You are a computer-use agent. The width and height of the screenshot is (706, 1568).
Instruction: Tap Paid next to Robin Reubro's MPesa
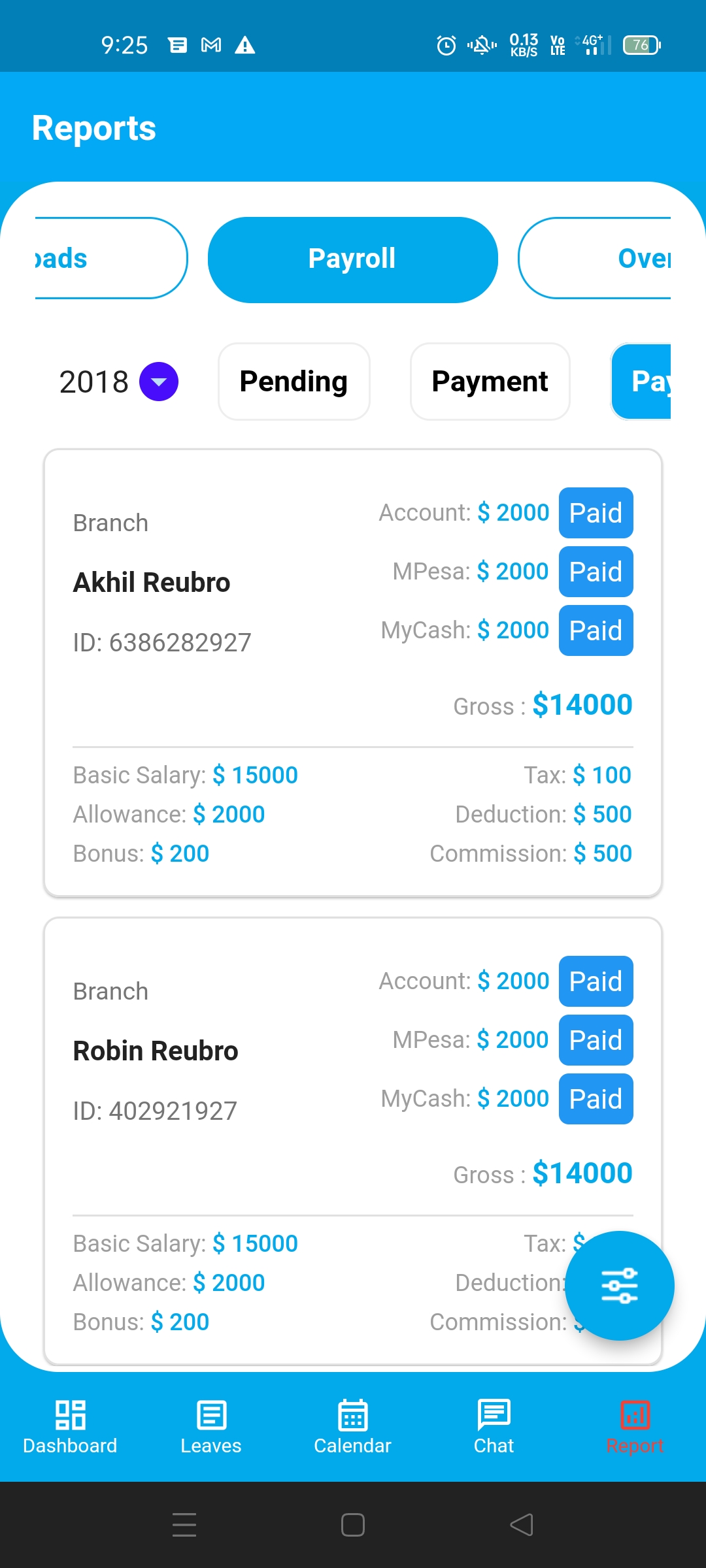coord(596,1040)
